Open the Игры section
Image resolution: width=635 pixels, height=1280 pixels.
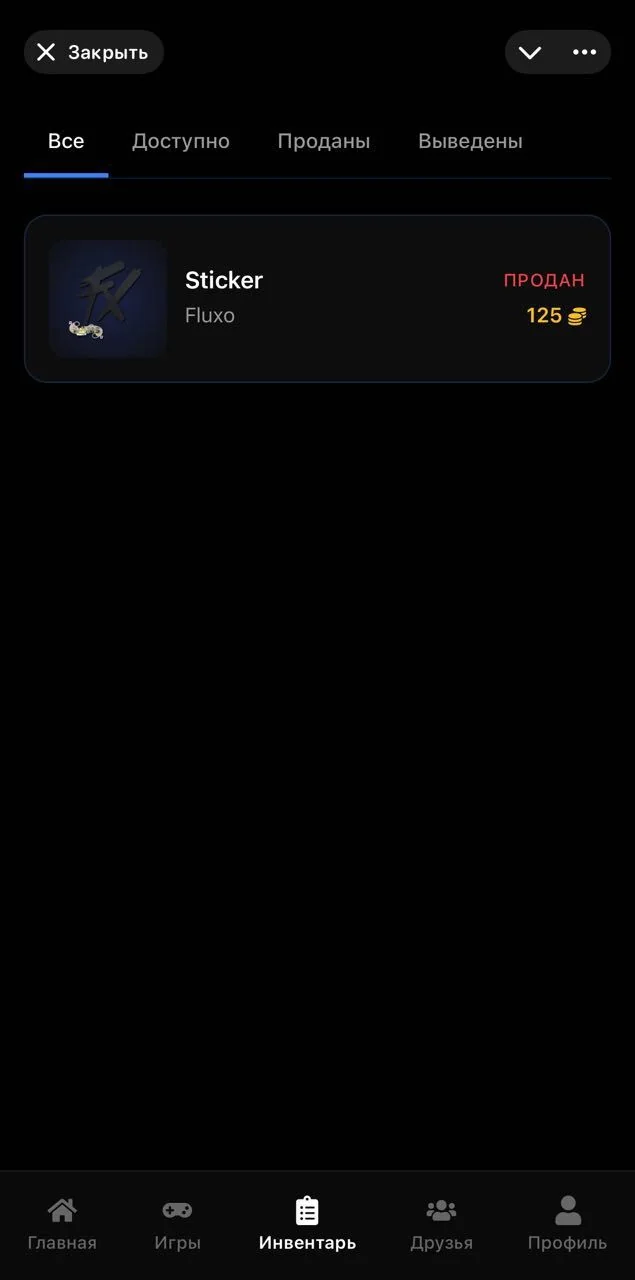[x=178, y=1224]
